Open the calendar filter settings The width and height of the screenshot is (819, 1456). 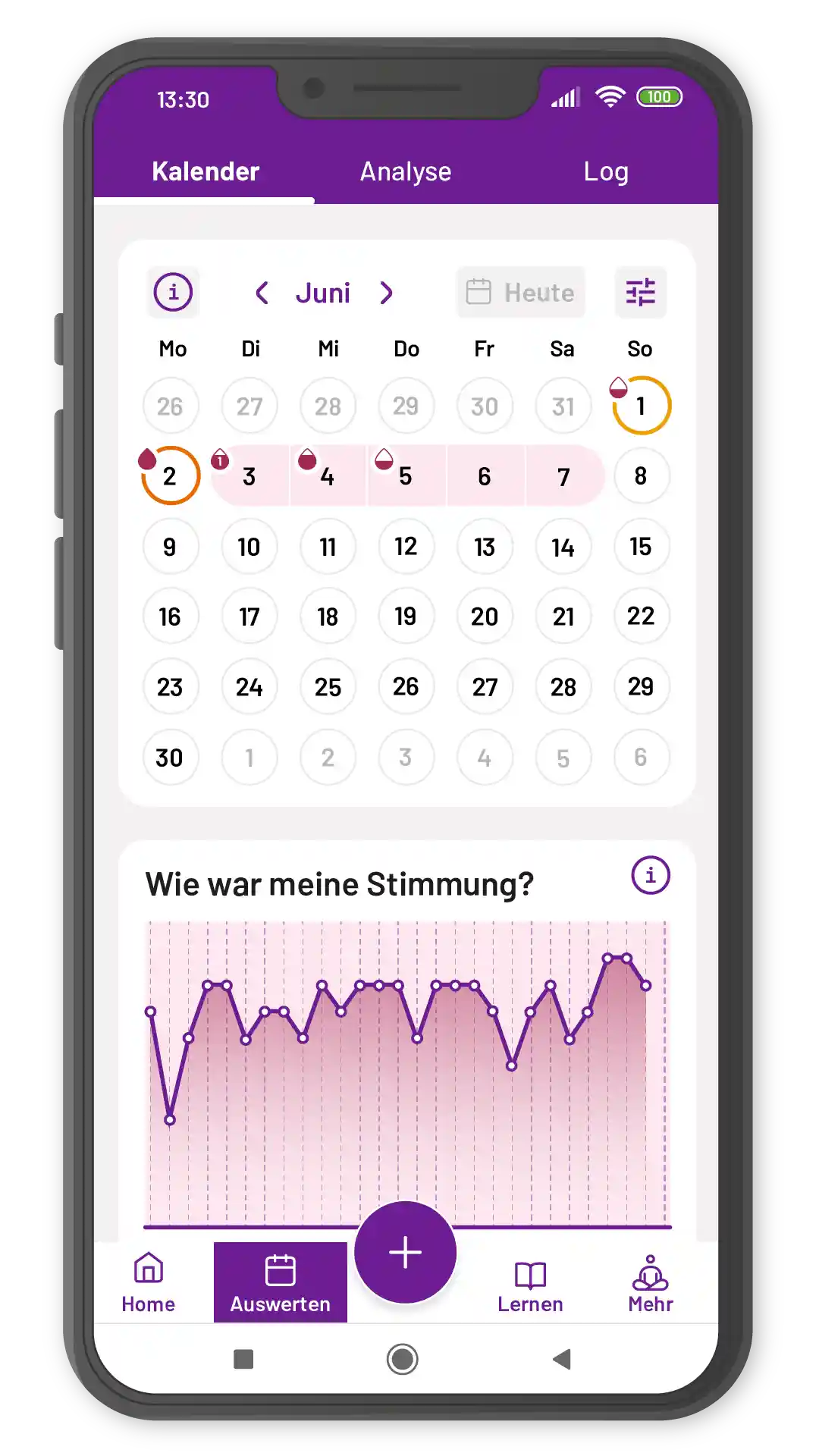click(640, 292)
